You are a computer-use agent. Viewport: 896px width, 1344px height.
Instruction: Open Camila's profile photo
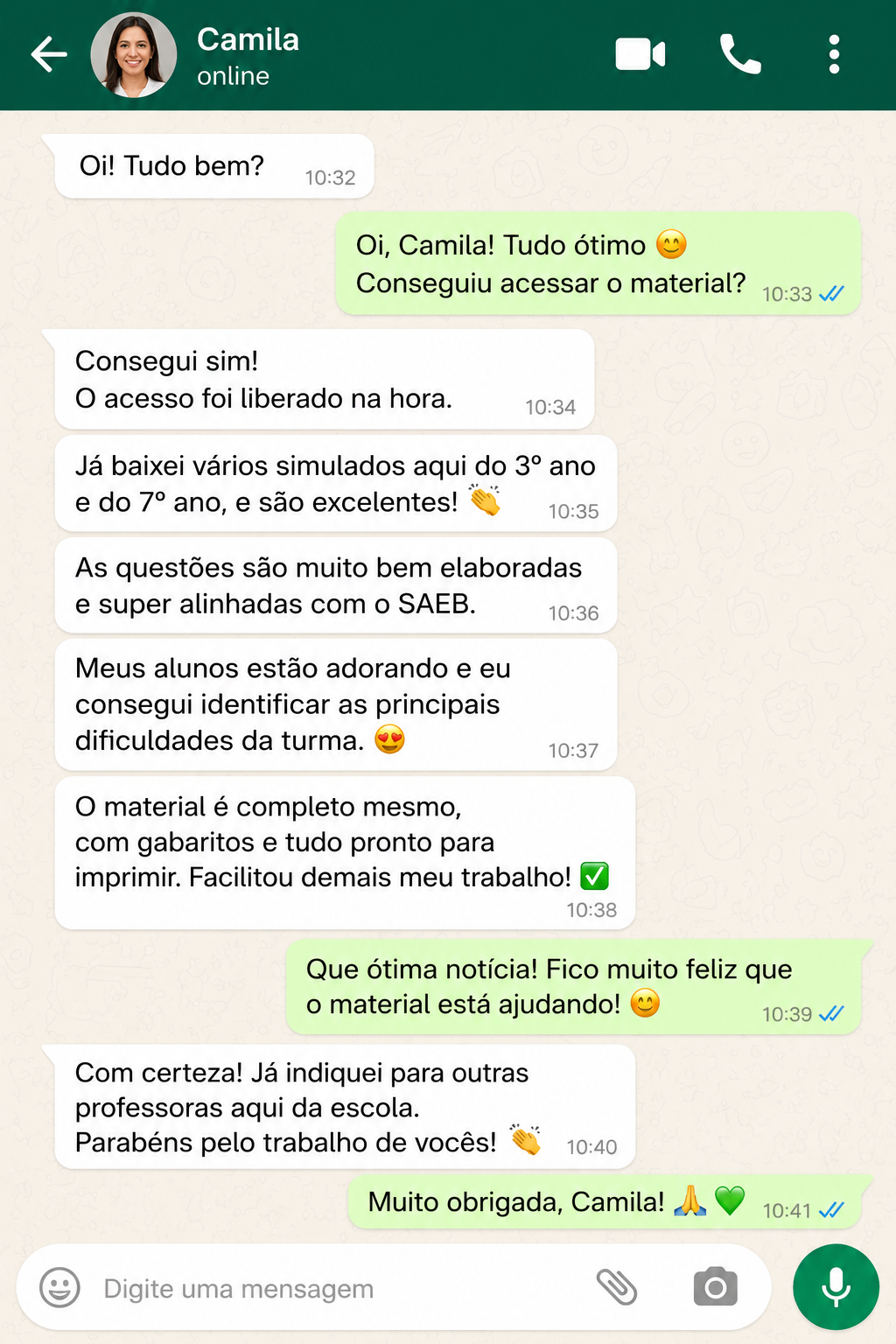134,55
